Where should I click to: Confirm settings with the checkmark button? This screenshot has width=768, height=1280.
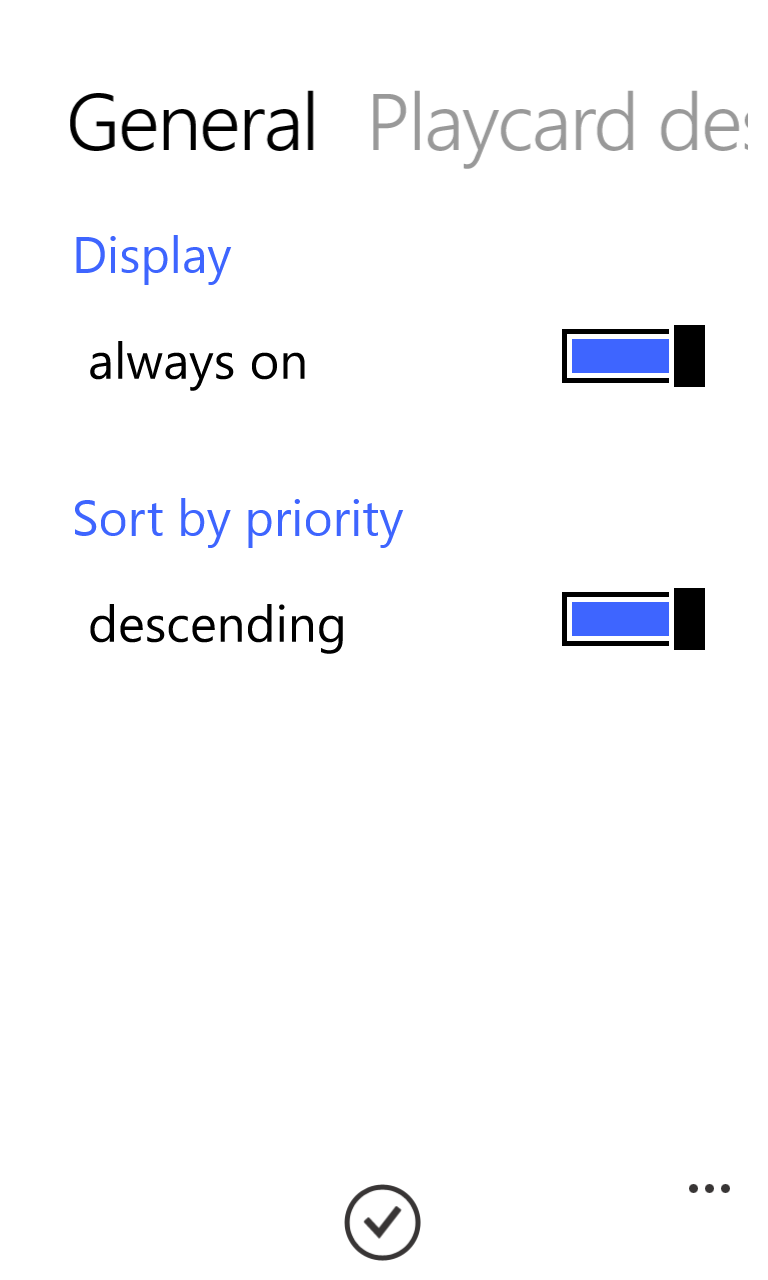tap(383, 1222)
